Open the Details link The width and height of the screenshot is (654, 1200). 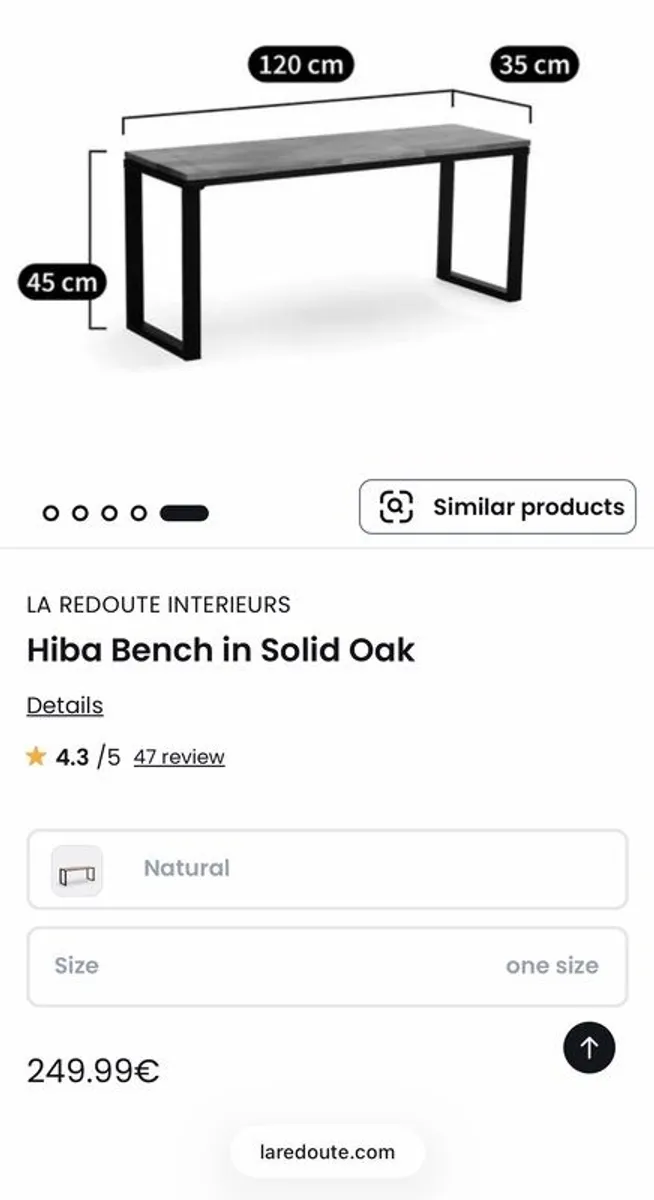(x=65, y=705)
